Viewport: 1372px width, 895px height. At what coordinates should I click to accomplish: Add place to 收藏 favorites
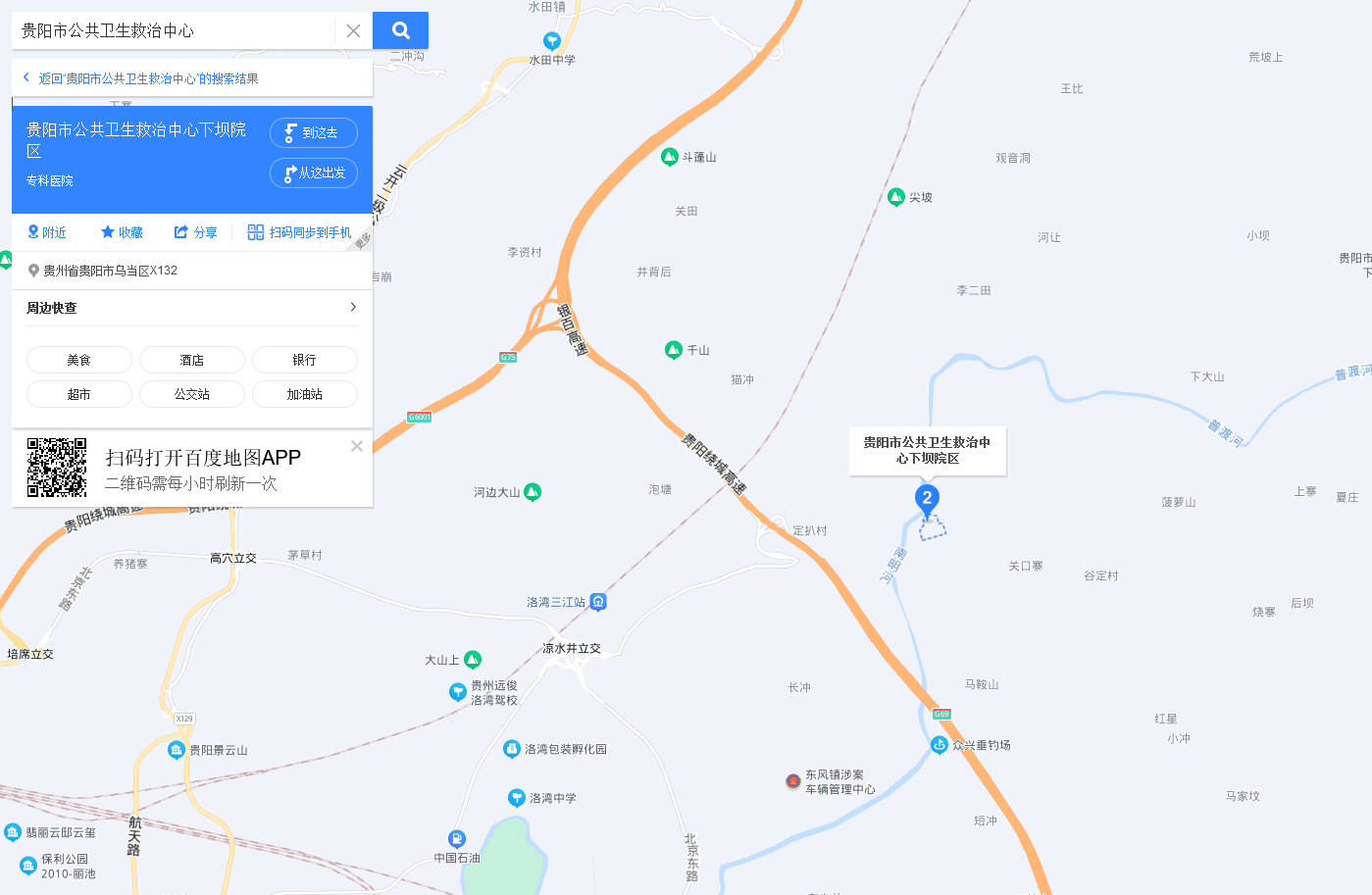122,232
